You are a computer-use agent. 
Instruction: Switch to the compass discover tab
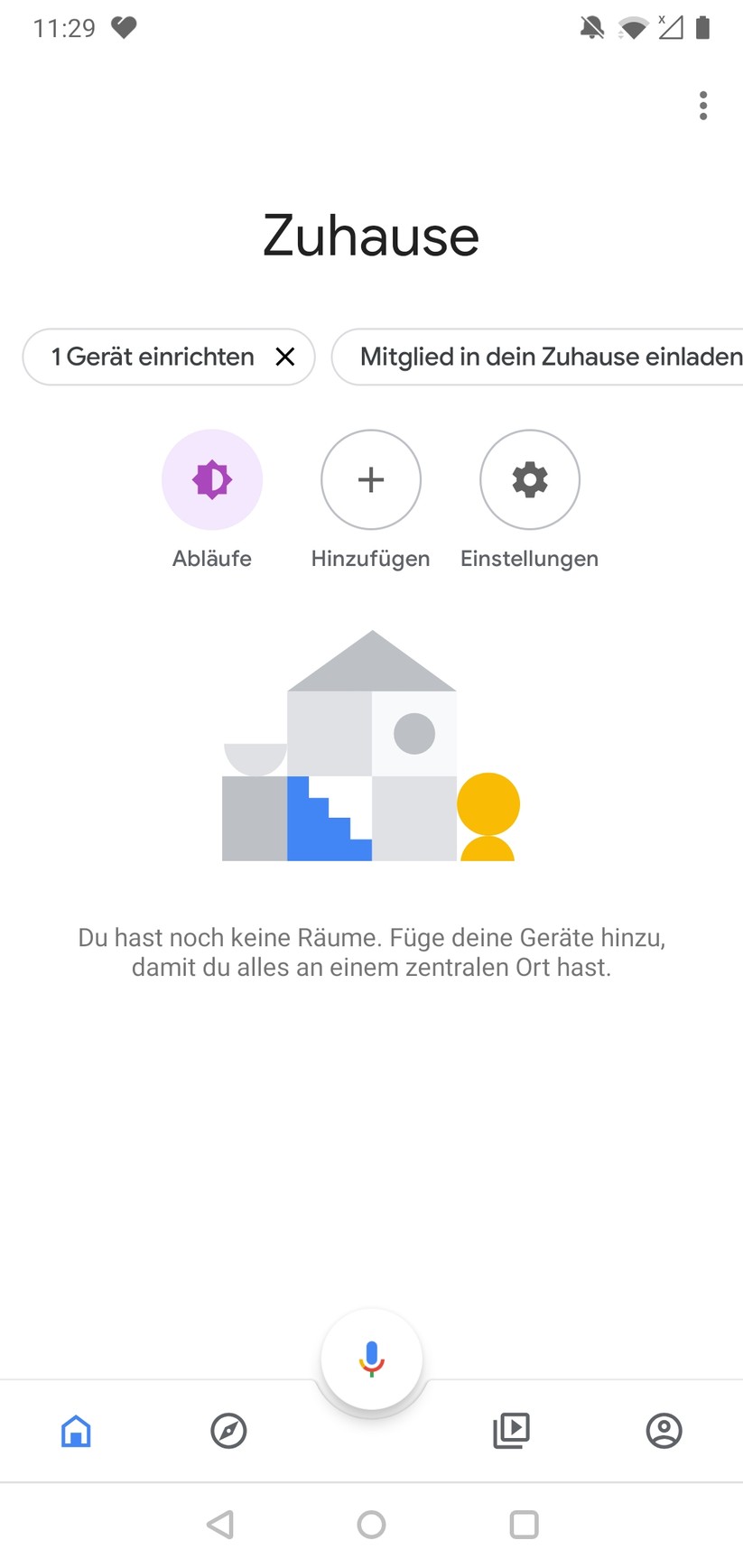pyautogui.click(x=228, y=1431)
